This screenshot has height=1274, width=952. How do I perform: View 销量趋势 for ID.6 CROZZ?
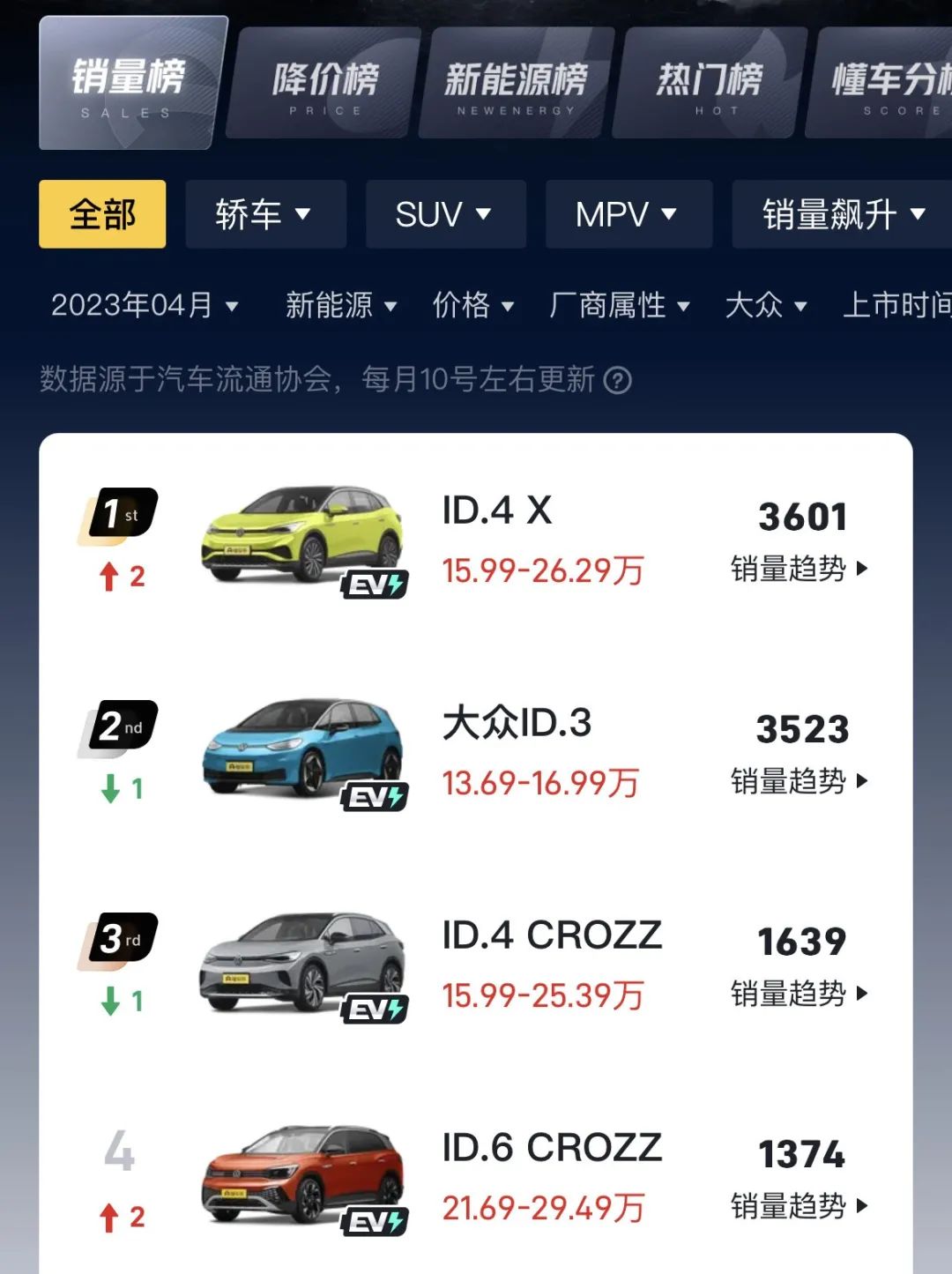click(x=800, y=1206)
